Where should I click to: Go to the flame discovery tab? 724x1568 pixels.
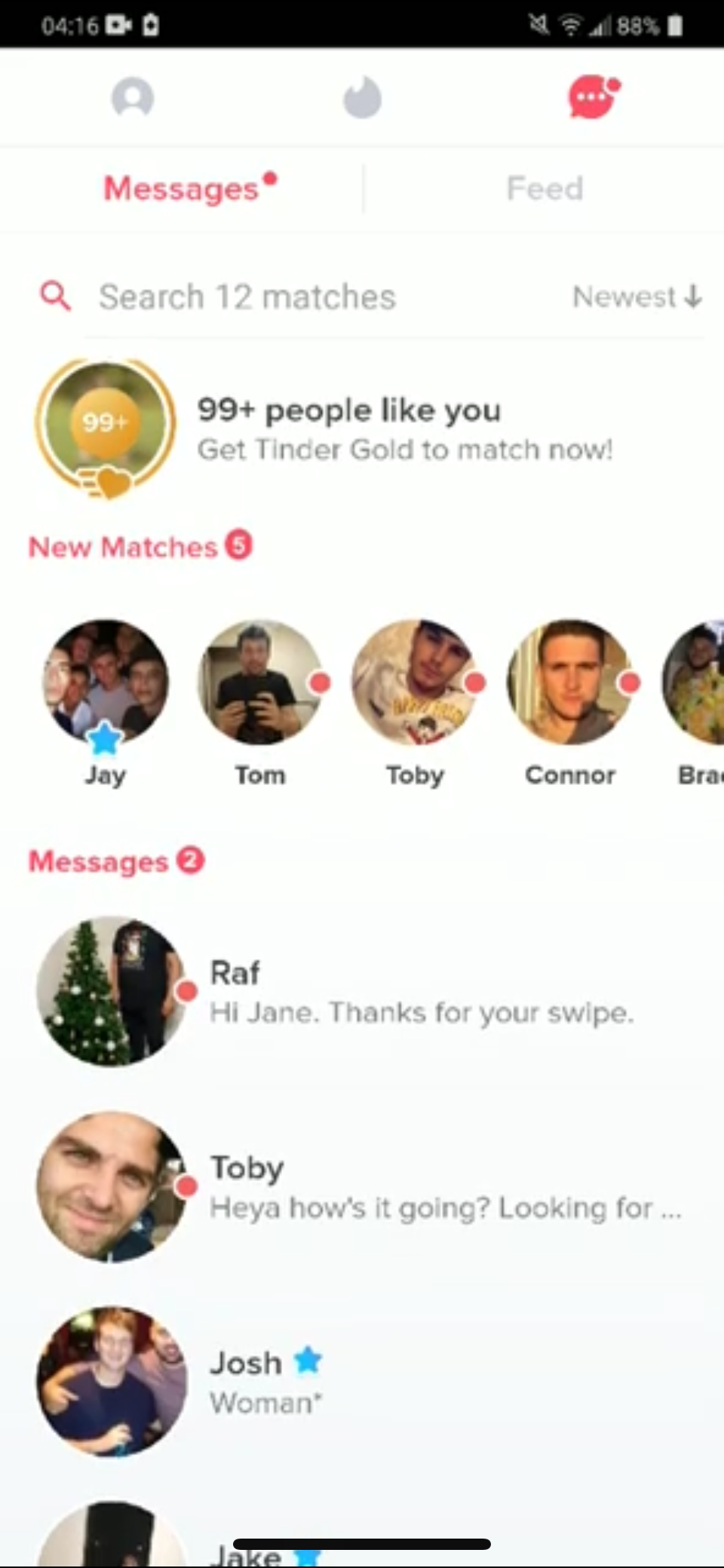[x=362, y=98]
